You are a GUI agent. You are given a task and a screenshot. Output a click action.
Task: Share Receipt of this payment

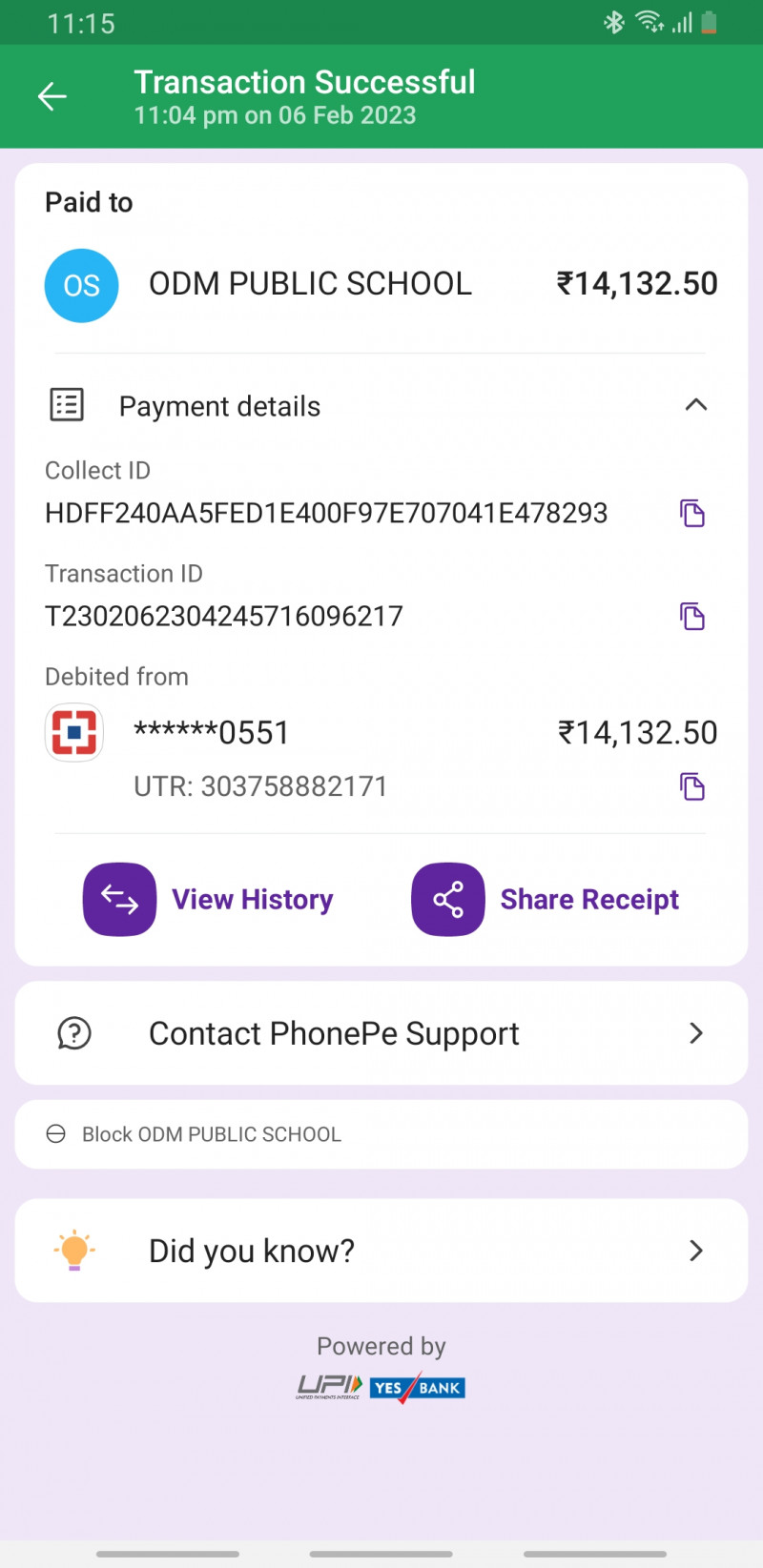pyautogui.click(x=546, y=900)
